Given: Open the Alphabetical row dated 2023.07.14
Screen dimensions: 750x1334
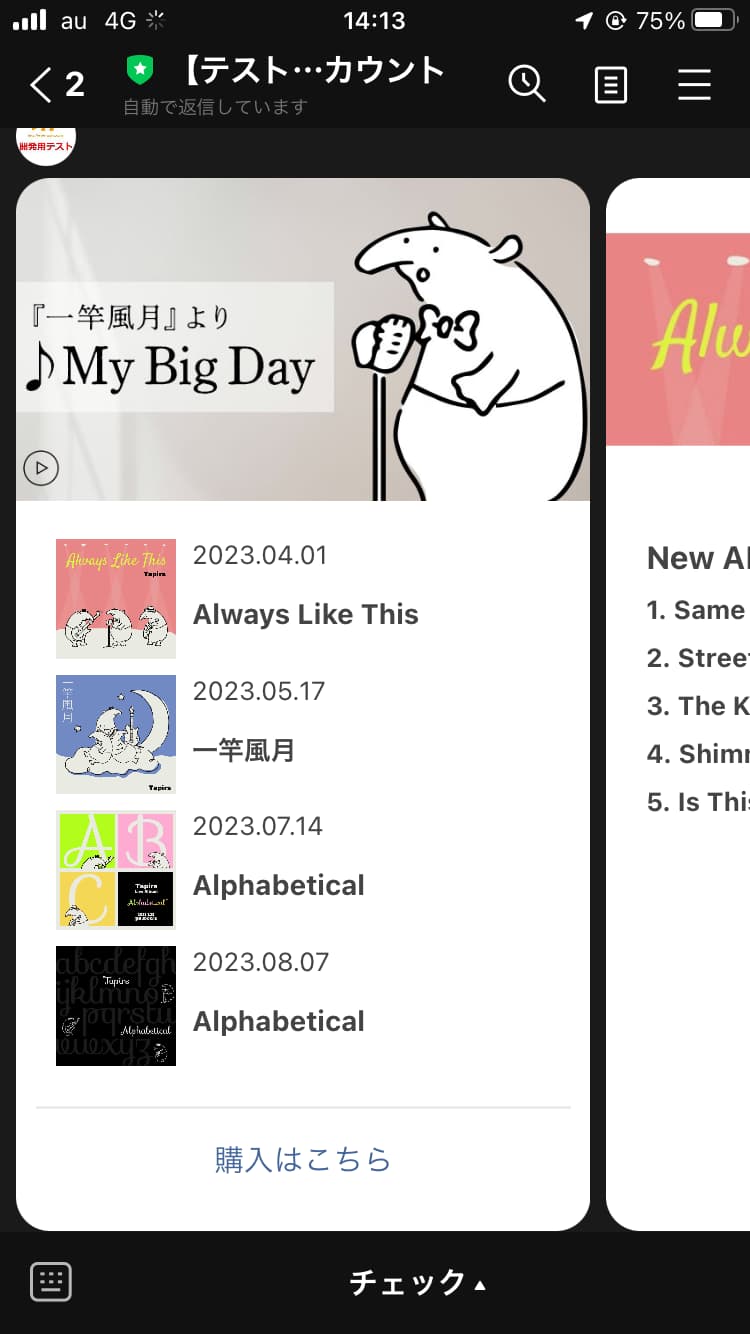Looking at the screenshot, I should (302, 870).
